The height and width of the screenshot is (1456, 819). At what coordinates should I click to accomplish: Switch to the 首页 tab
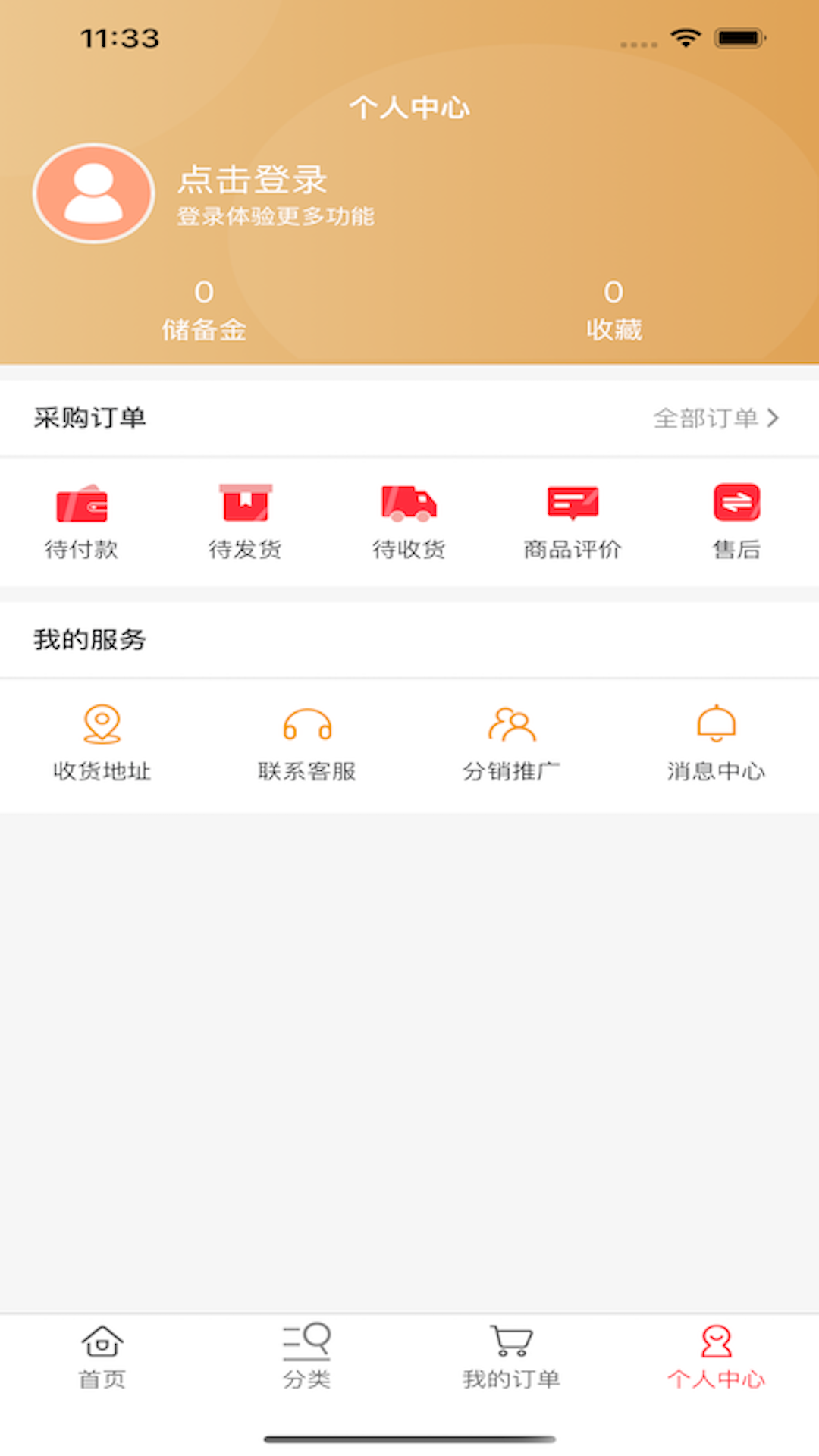[102, 1357]
